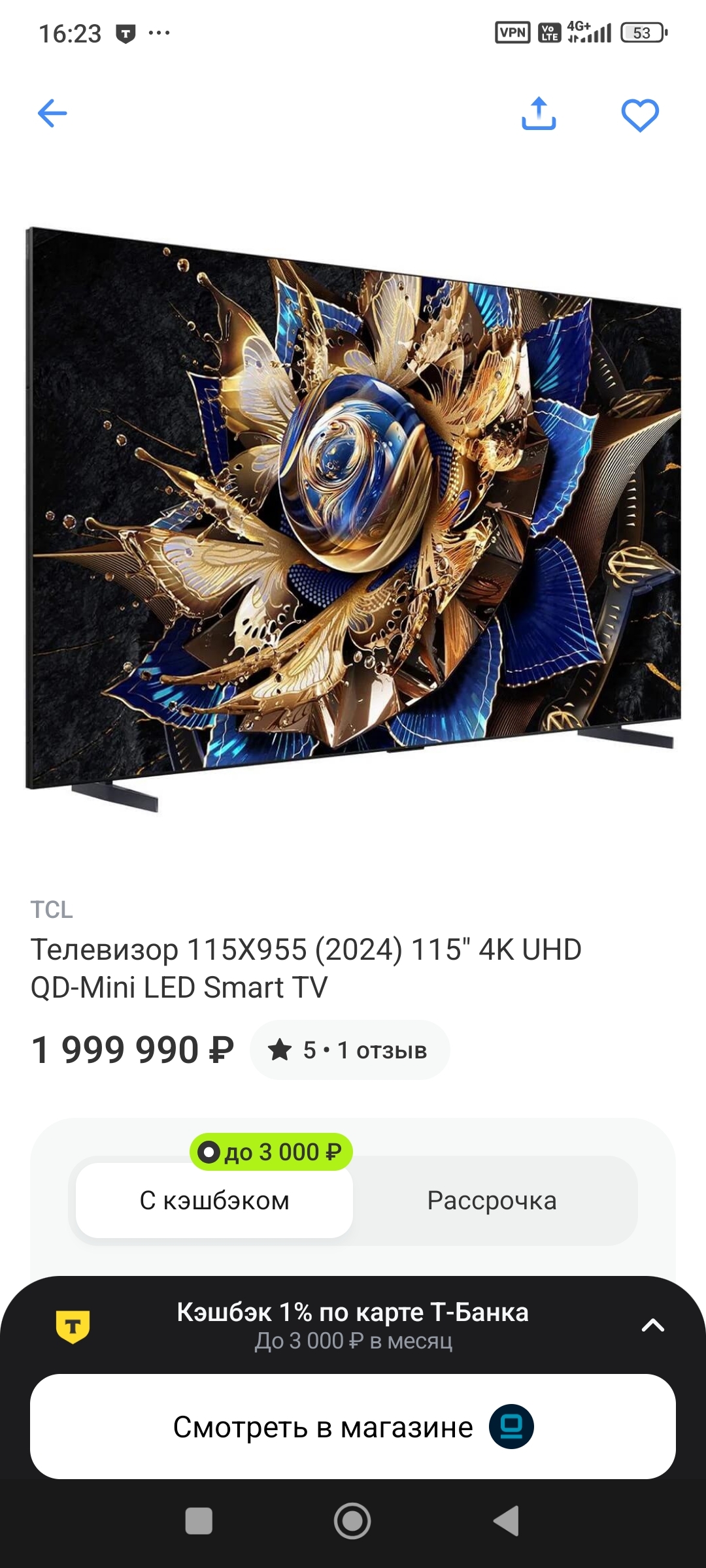Tap Смотреть в магазине button
Viewport: 706px width, 1568px height.
tap(353, 1427)
